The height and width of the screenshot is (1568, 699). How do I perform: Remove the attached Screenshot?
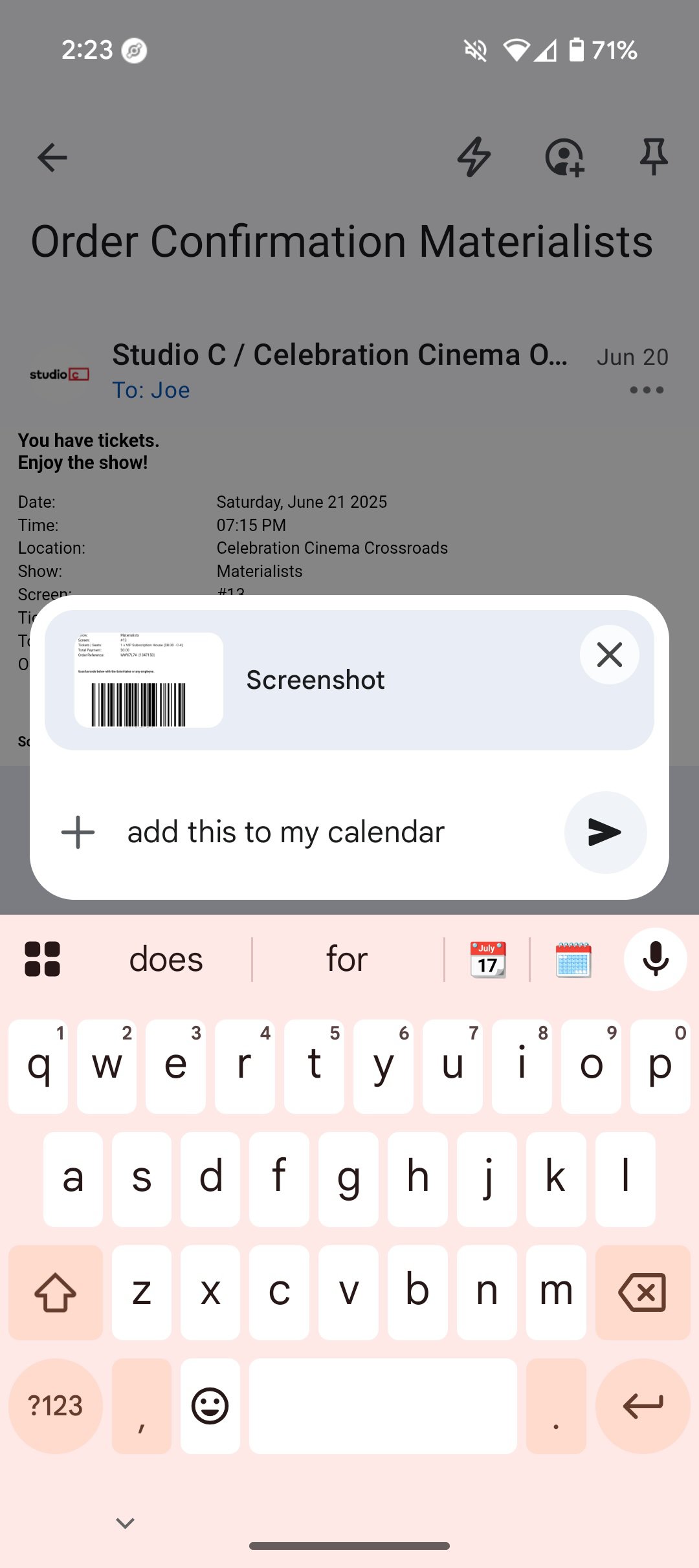609,655
